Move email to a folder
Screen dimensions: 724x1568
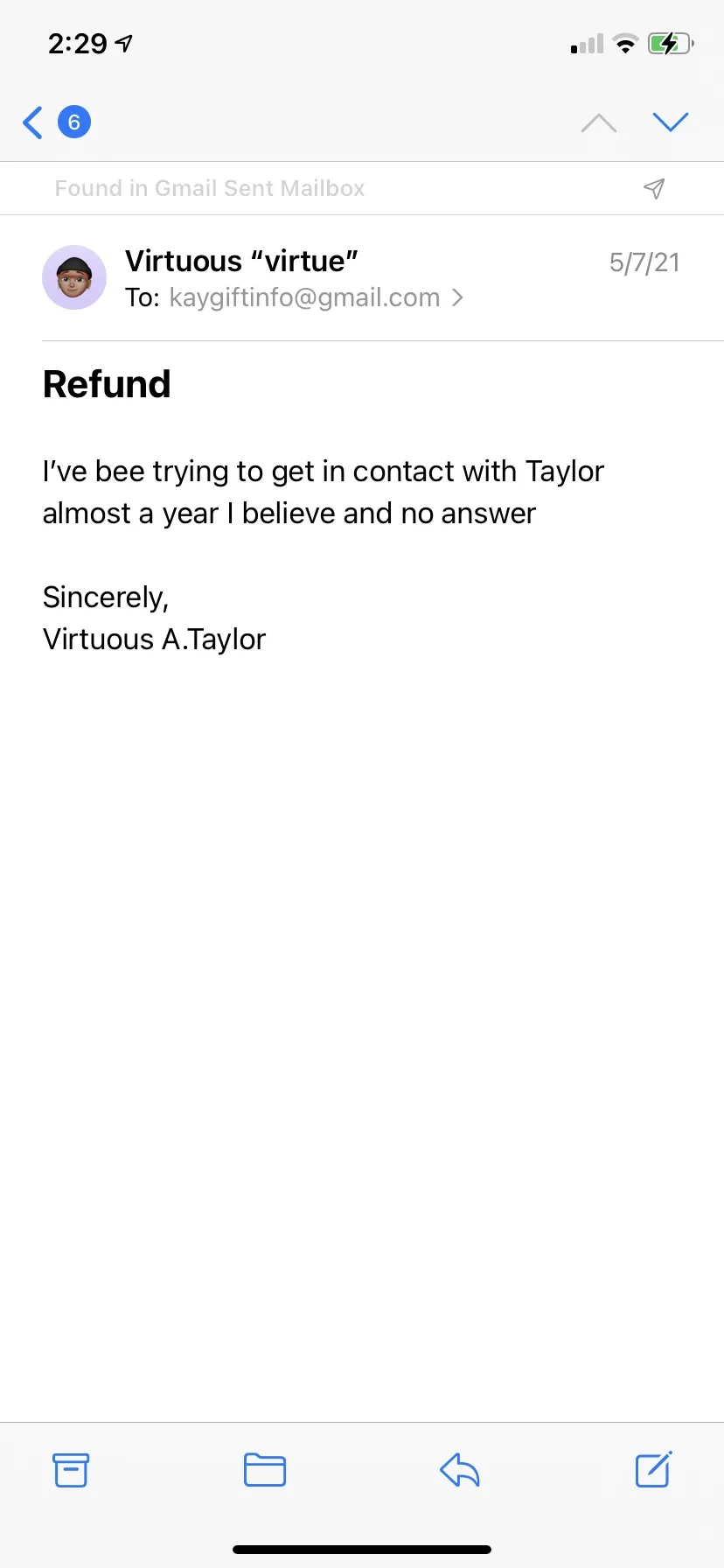(x=265, y=1470)
